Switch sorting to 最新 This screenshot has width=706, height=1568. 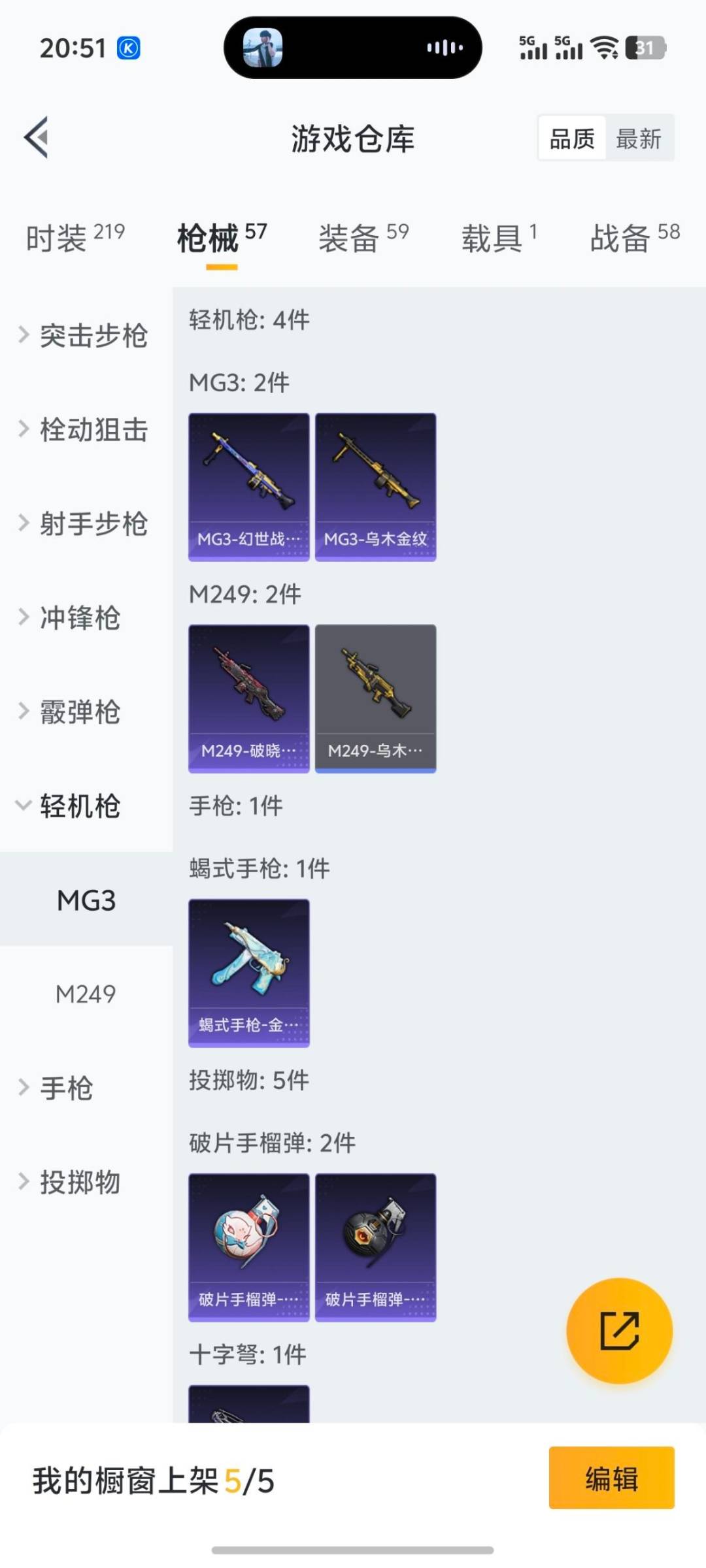pyautogui.click(x=640, y=139)
